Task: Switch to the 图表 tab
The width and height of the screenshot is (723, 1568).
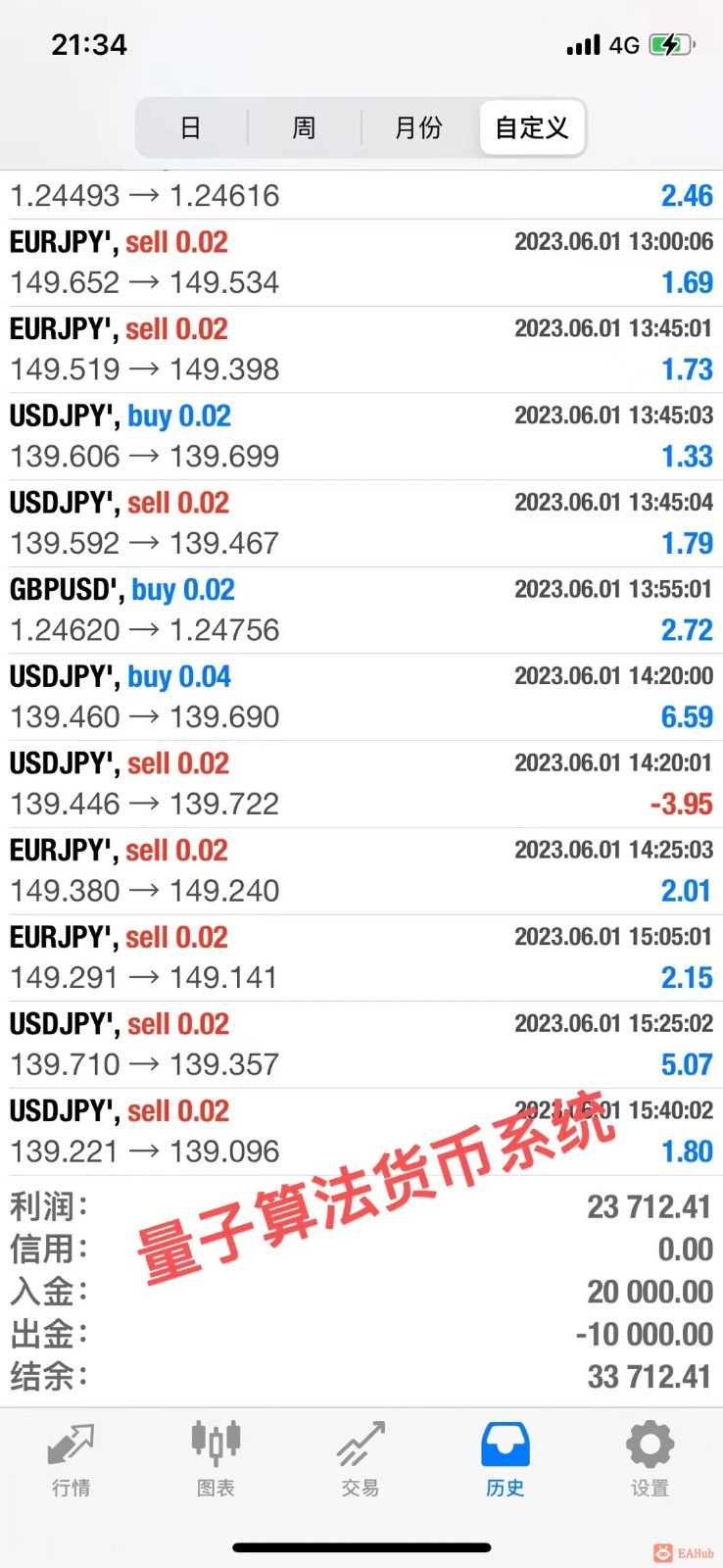Action: coord(216,1459)
